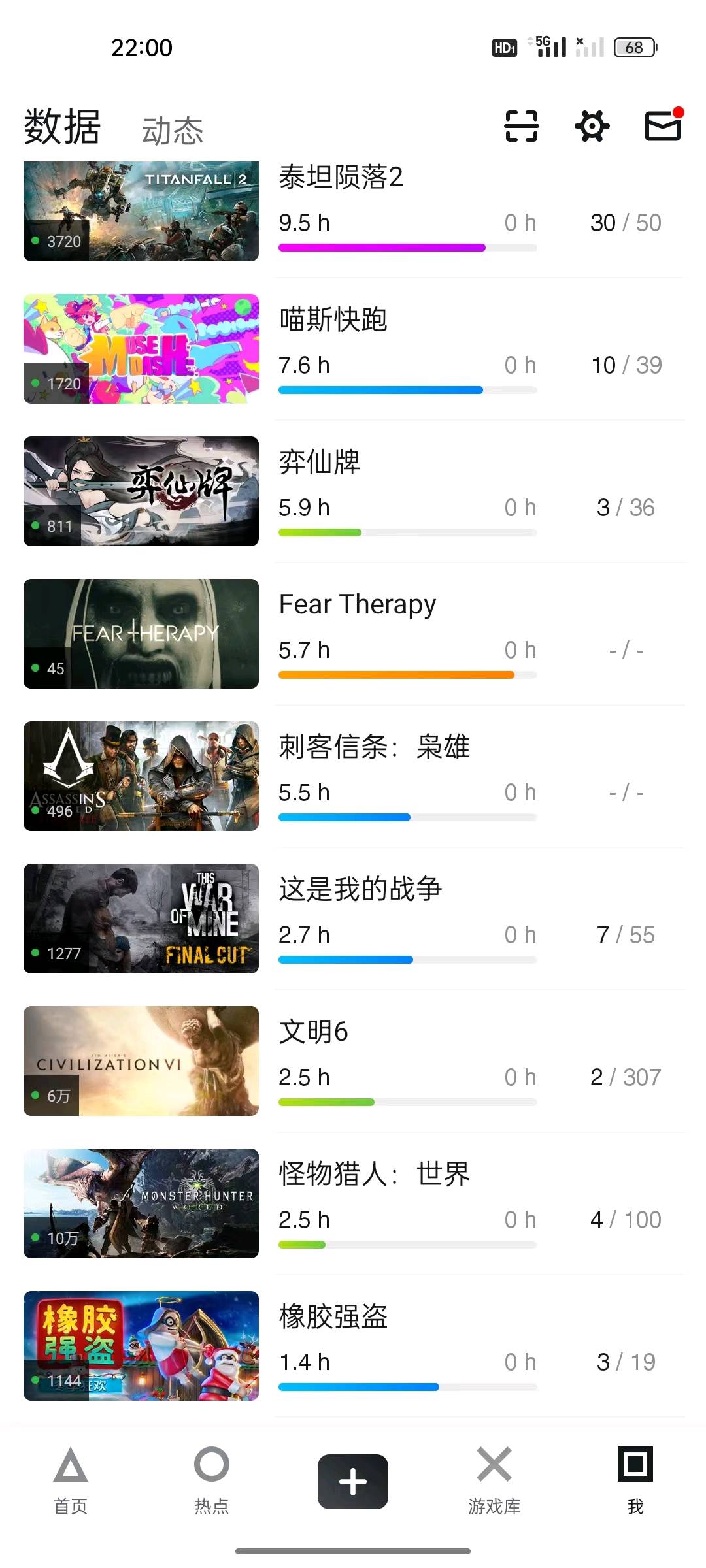Open the 泰坦陨落2 game entry
The height and width of the screenshot is (1568, 706).
click(x=354, y=211)
